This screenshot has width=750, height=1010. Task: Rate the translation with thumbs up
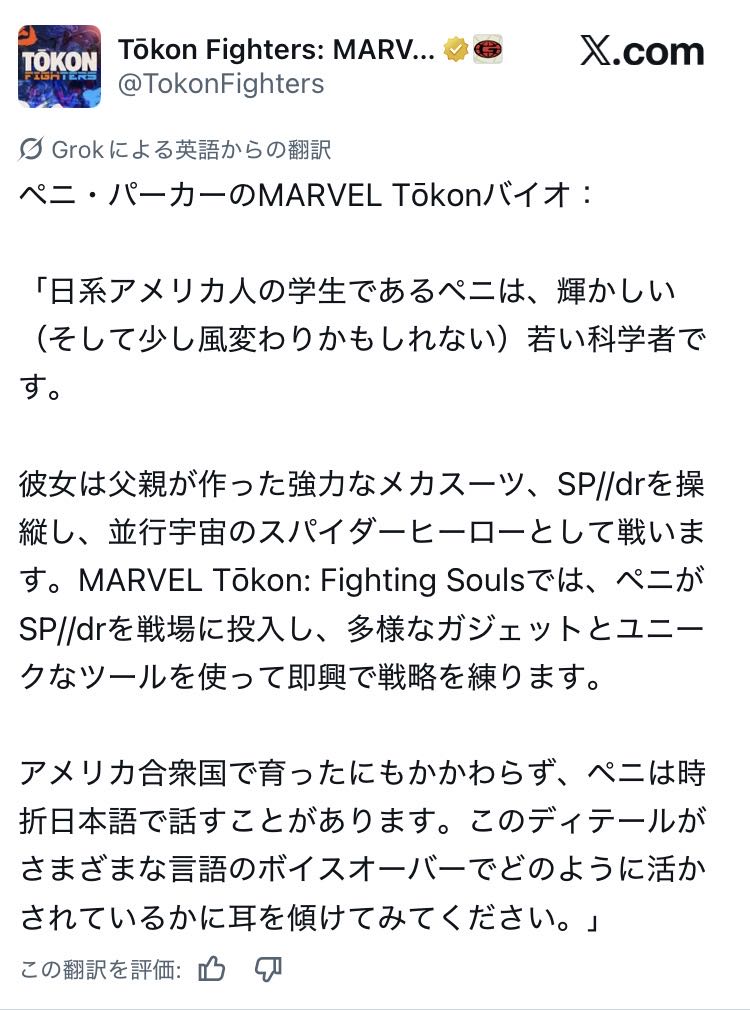point(212,968)
